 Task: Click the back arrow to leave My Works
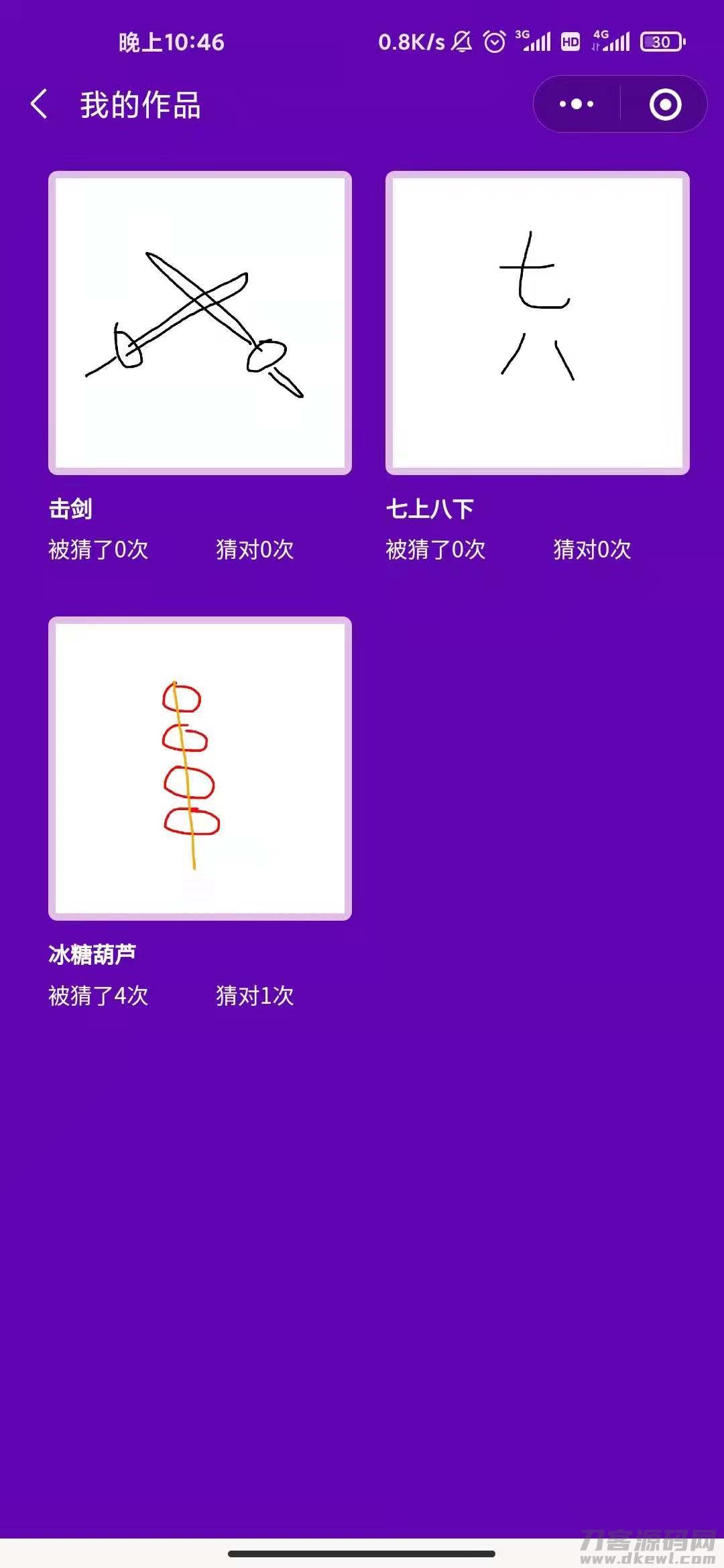click(38, 104)
